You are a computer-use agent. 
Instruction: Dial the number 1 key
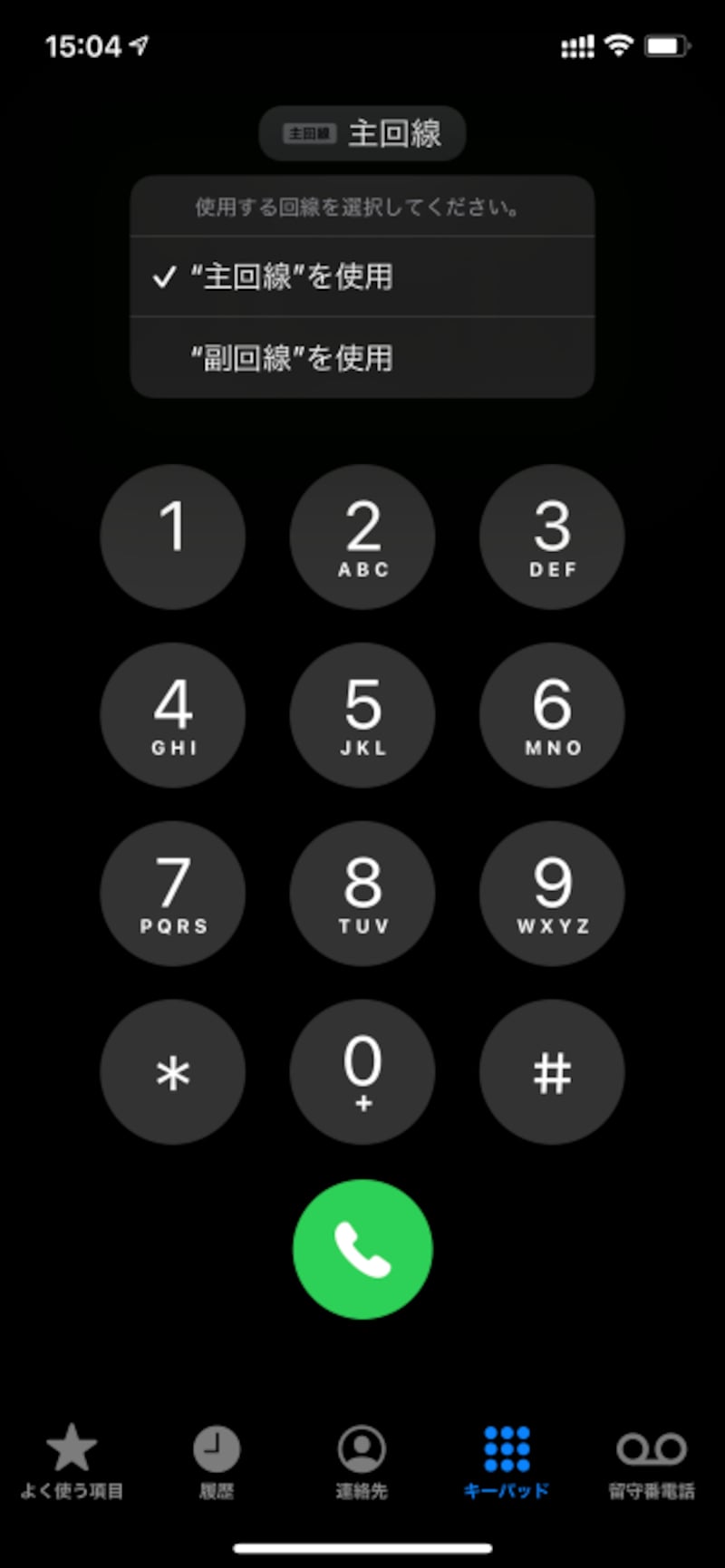172,537
